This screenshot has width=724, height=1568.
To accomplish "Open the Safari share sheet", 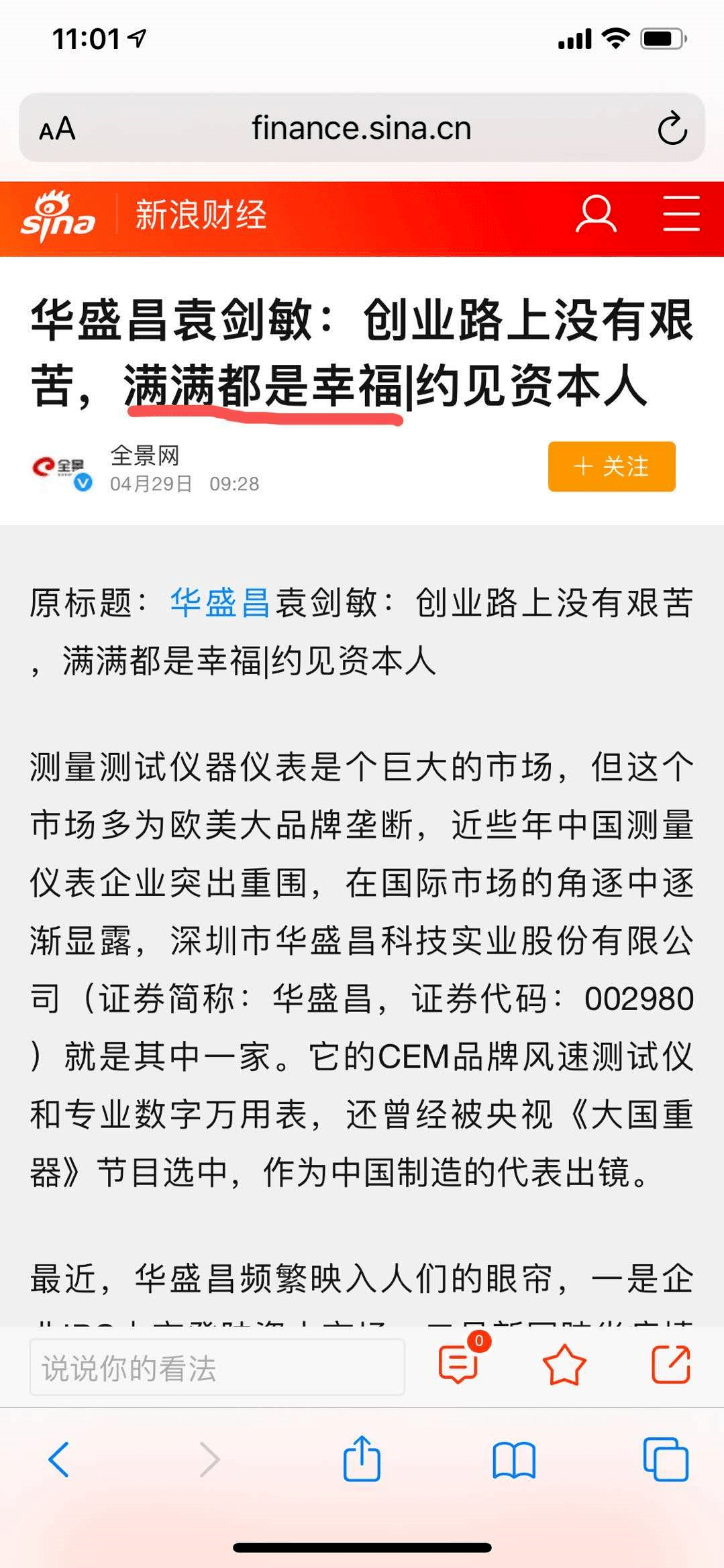I will (362, 1457).
